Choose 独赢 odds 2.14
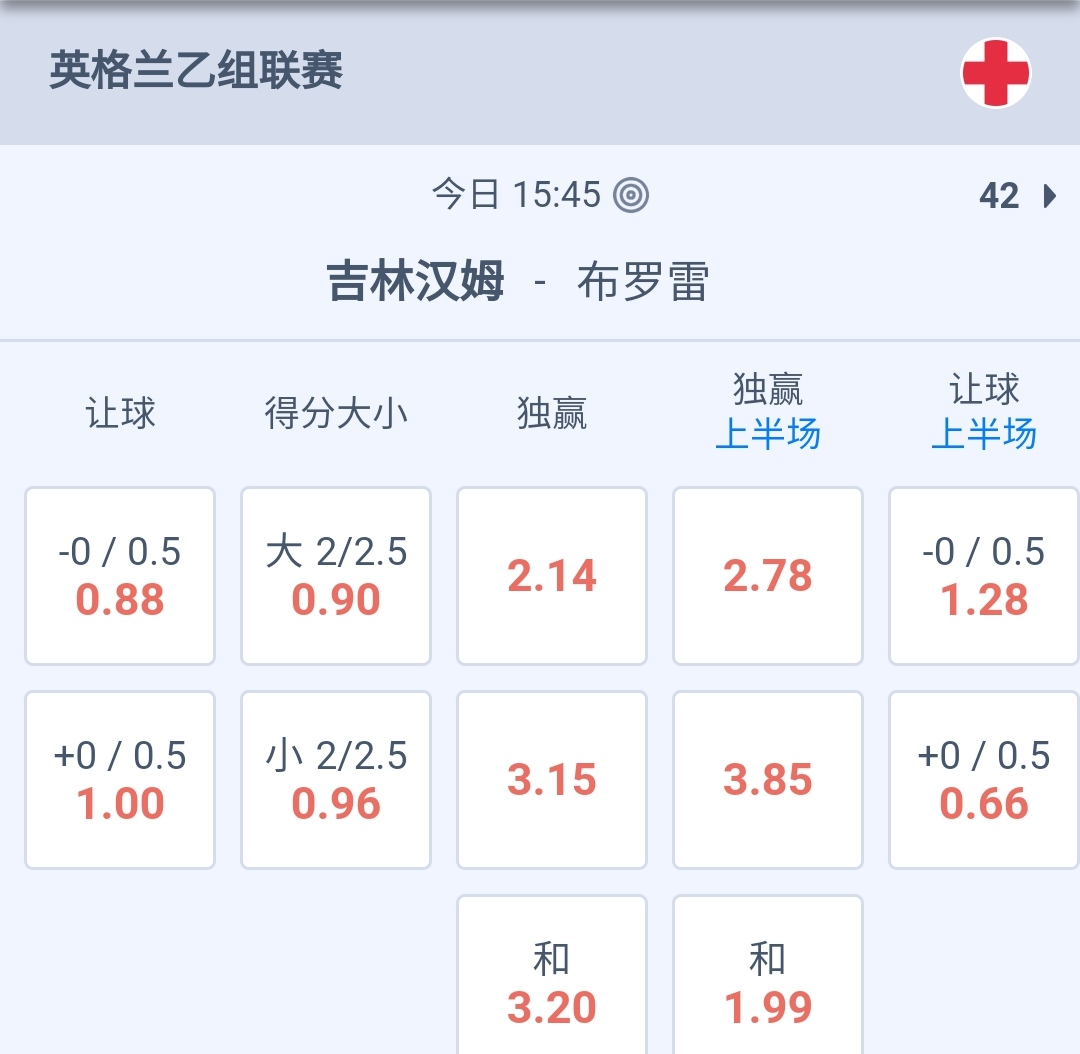Image resolution: width=1080 pixels, height=1054 pixels. pyautogui.click(x=552, y=576)
